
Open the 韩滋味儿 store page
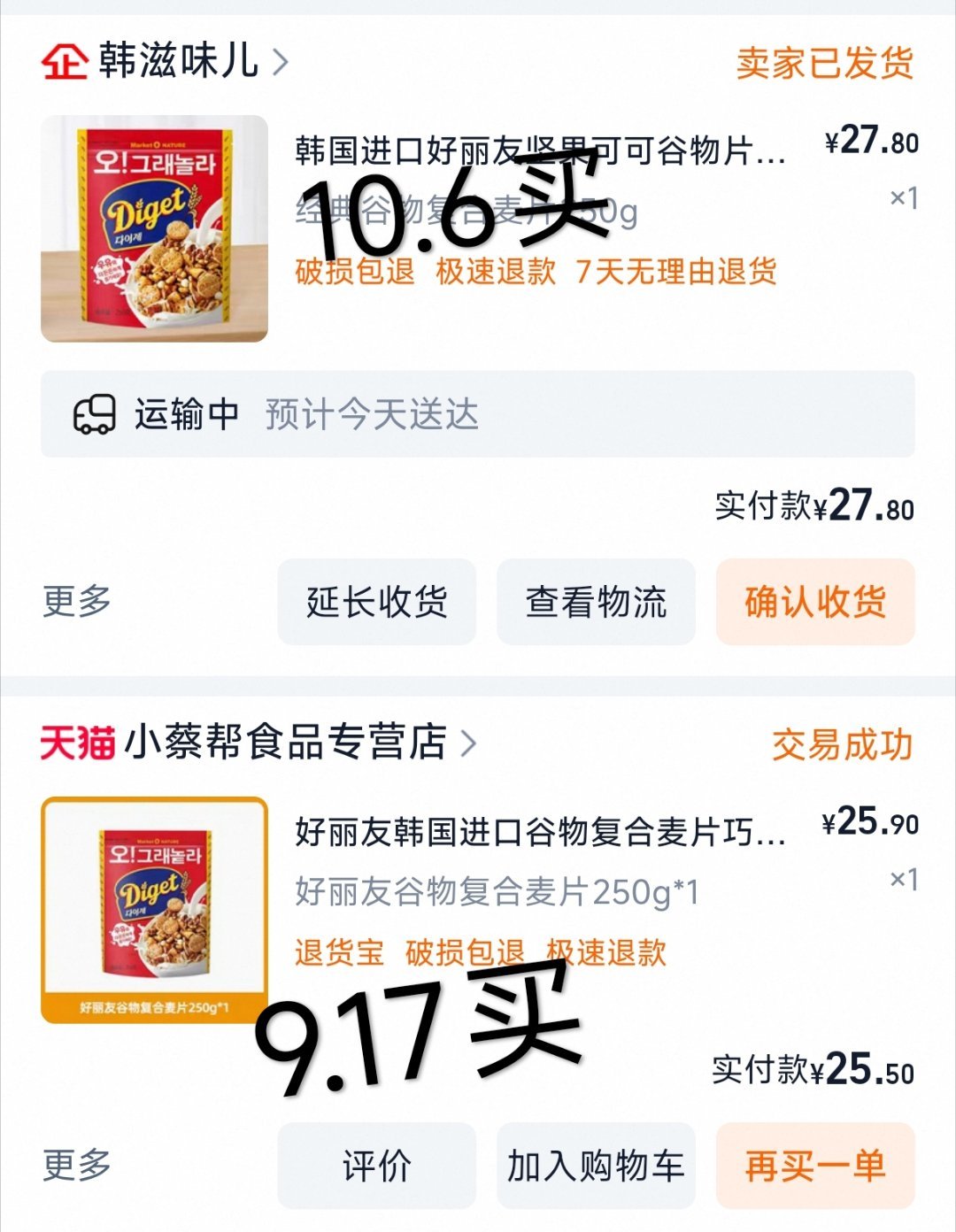click(x=177, y=62)
